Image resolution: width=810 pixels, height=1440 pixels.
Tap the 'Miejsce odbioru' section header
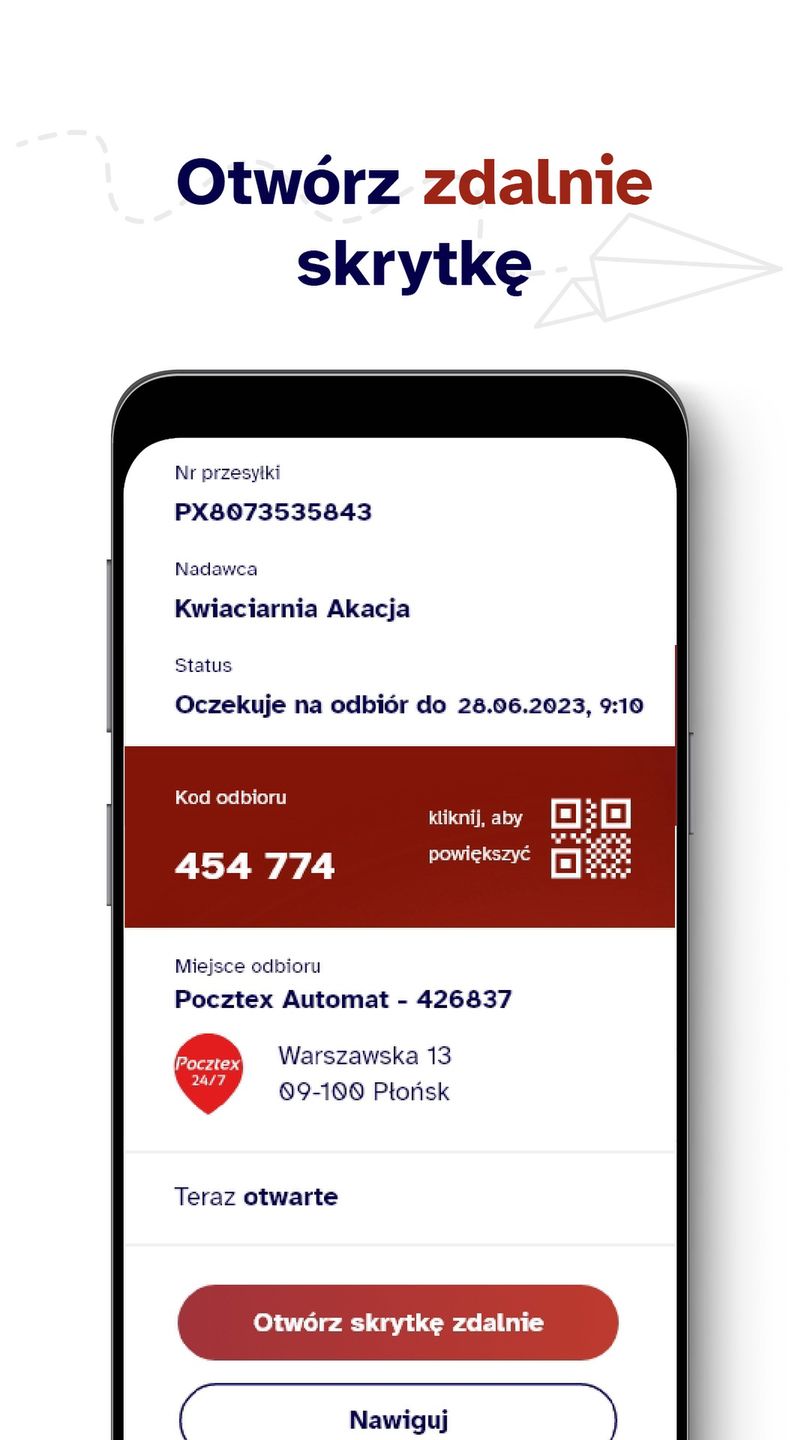246,966
